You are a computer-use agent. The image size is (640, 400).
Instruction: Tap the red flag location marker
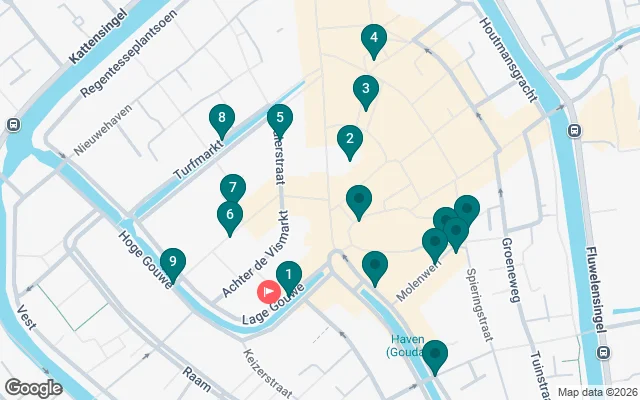pos(269,292)
